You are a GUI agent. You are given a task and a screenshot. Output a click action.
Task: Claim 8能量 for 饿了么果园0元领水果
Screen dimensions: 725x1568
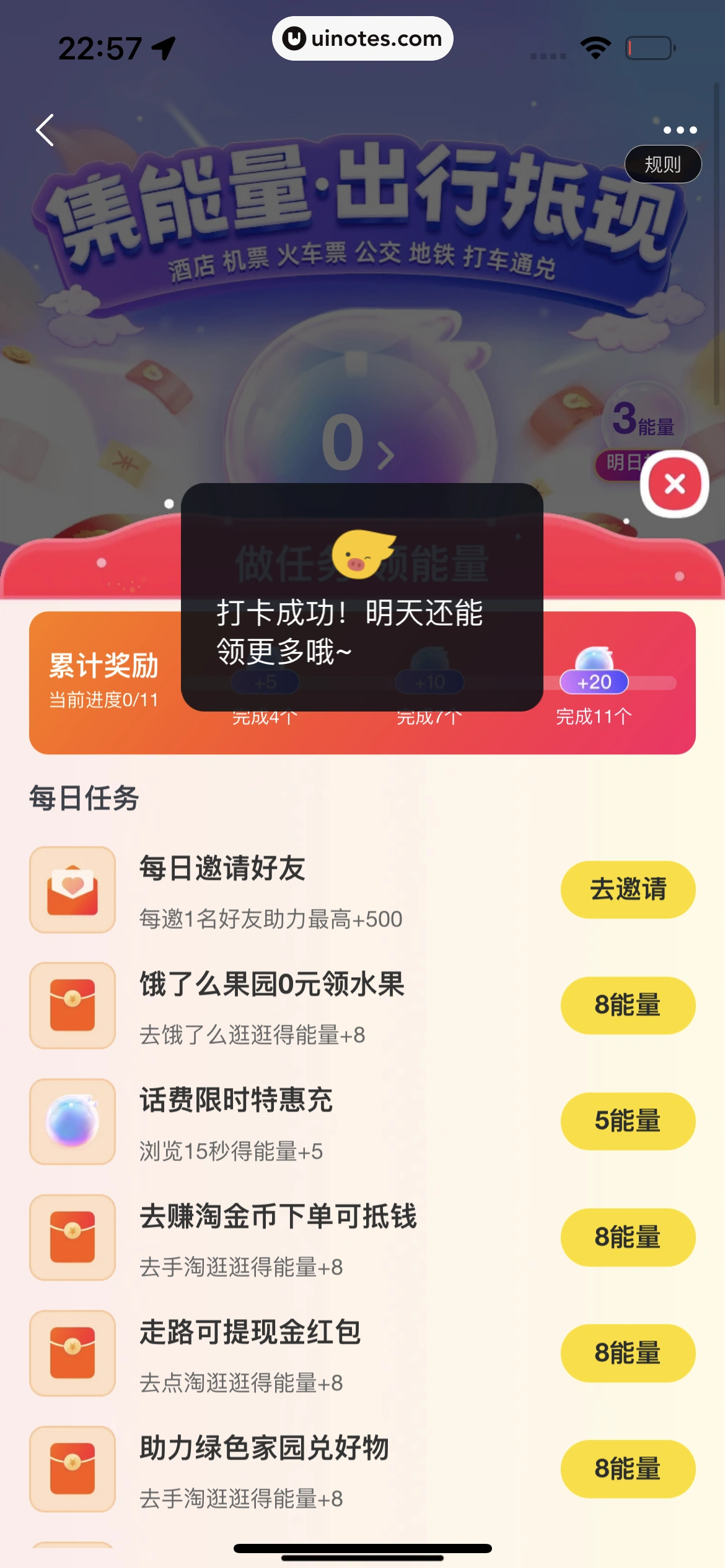(x=628, y=1005)
